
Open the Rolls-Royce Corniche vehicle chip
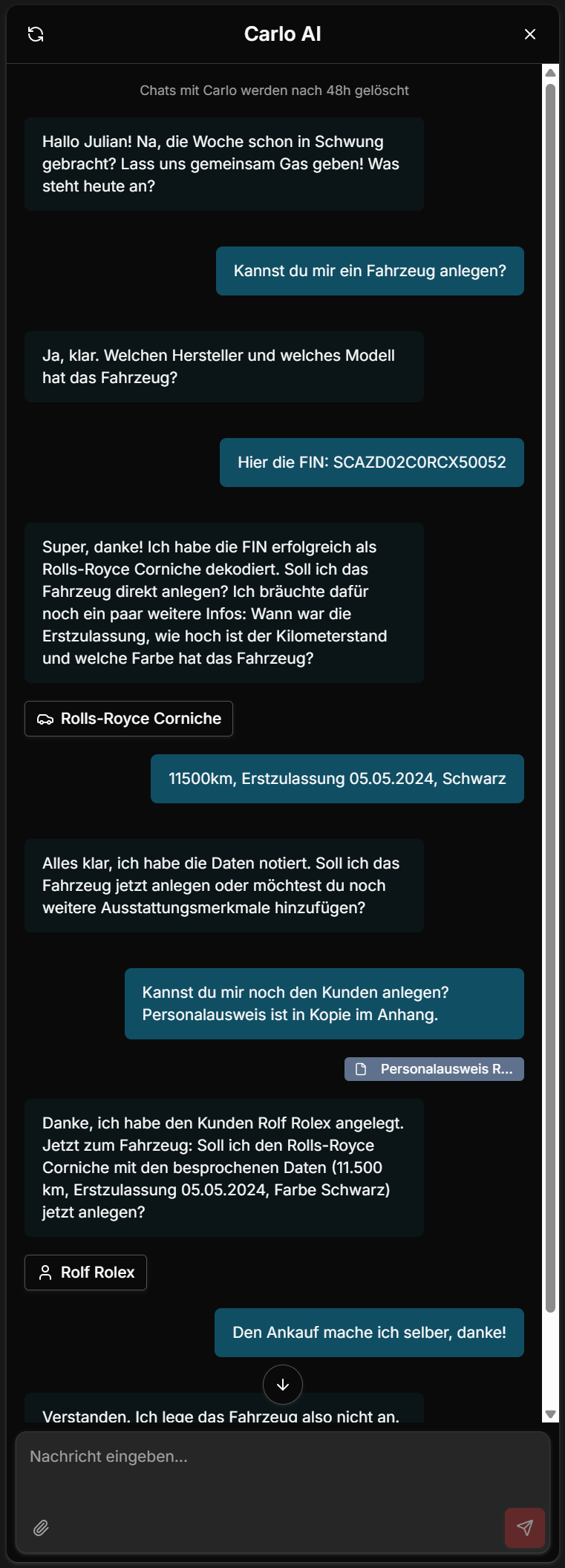[x=128, y=719]
